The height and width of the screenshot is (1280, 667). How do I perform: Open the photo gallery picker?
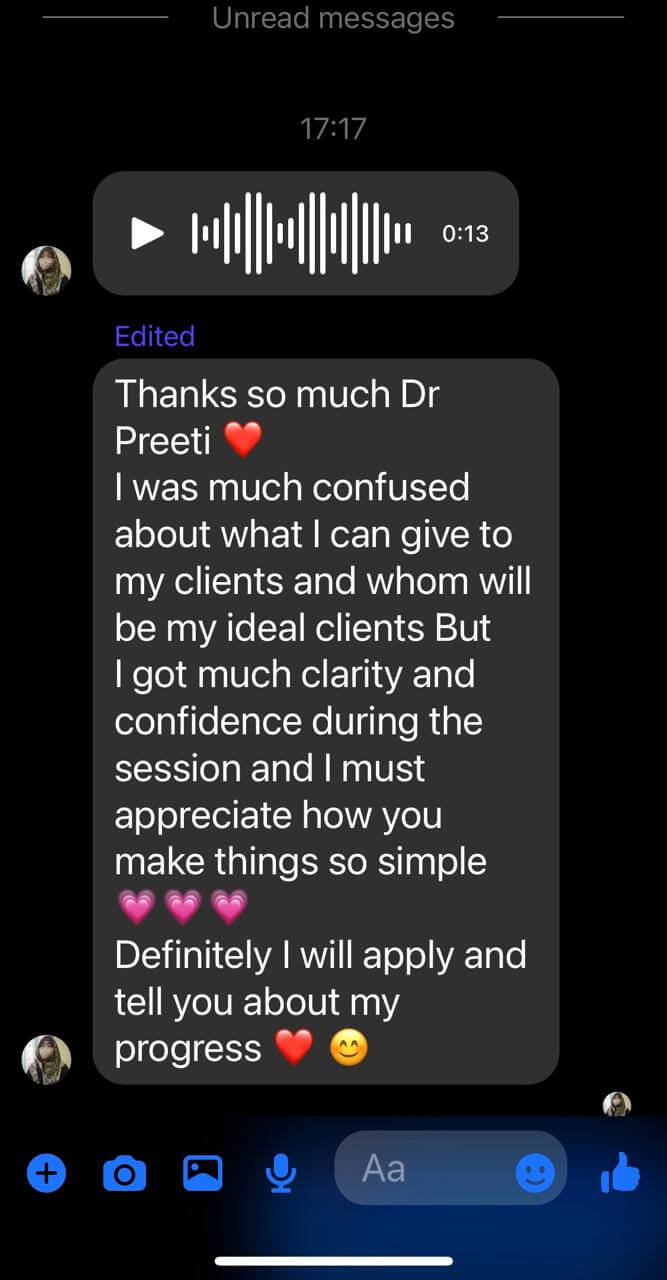[x=202, y=1172]
